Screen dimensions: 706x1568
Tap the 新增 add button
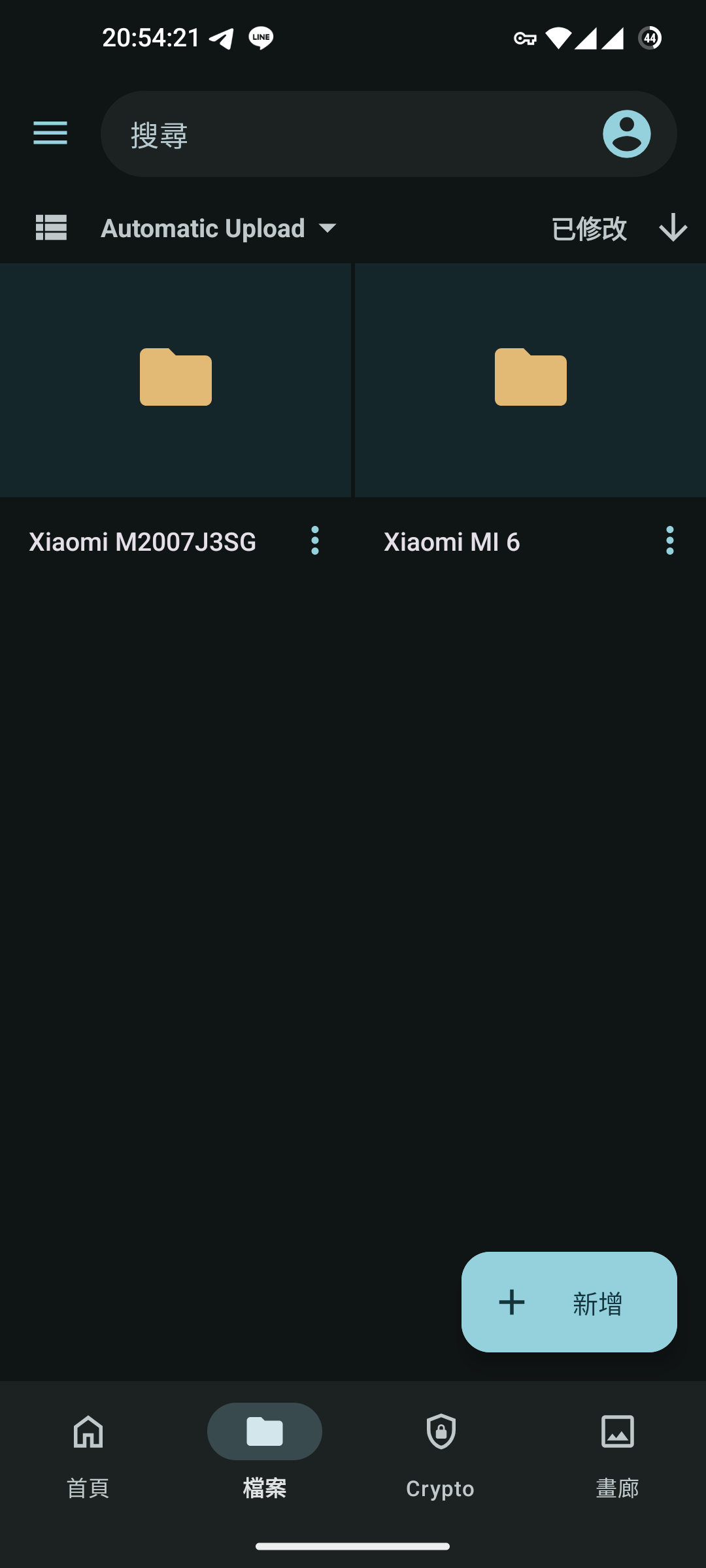tap(569, 1302)
